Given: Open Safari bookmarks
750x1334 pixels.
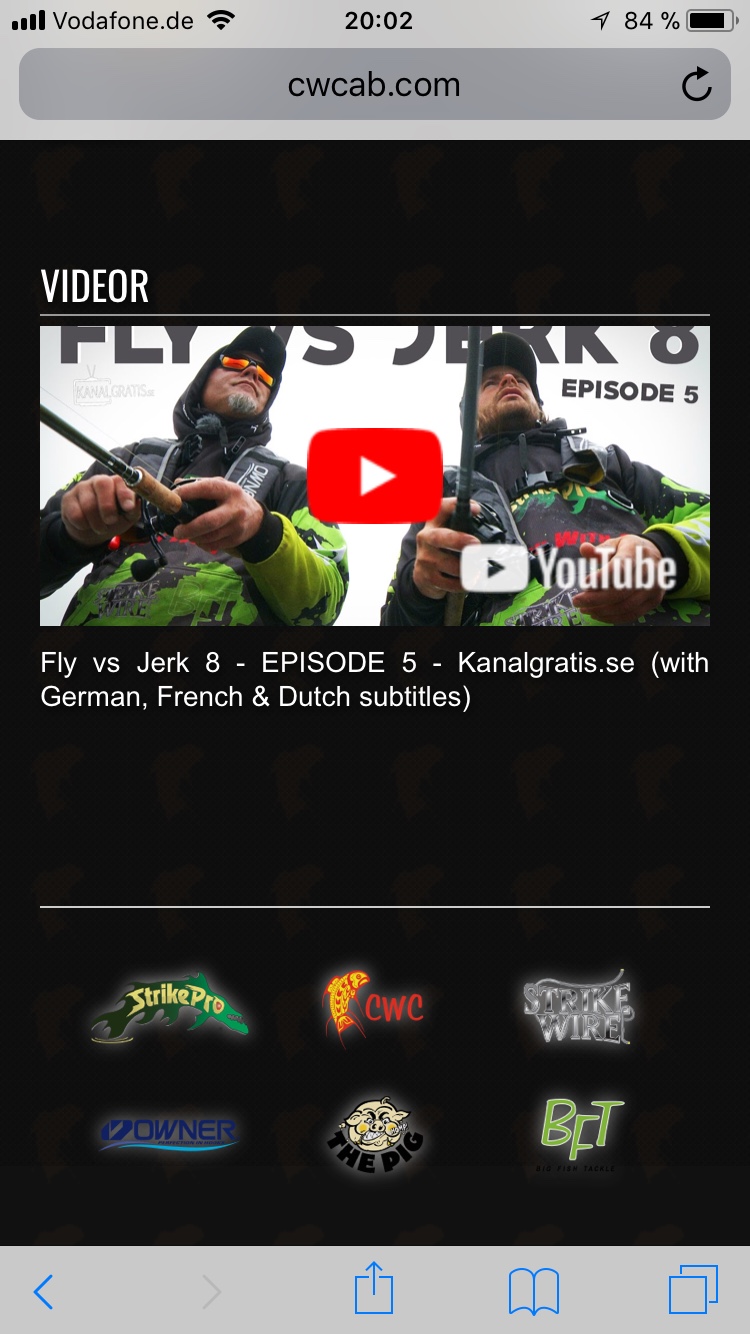Looking at the screenshot, I should coord(533,1292).
